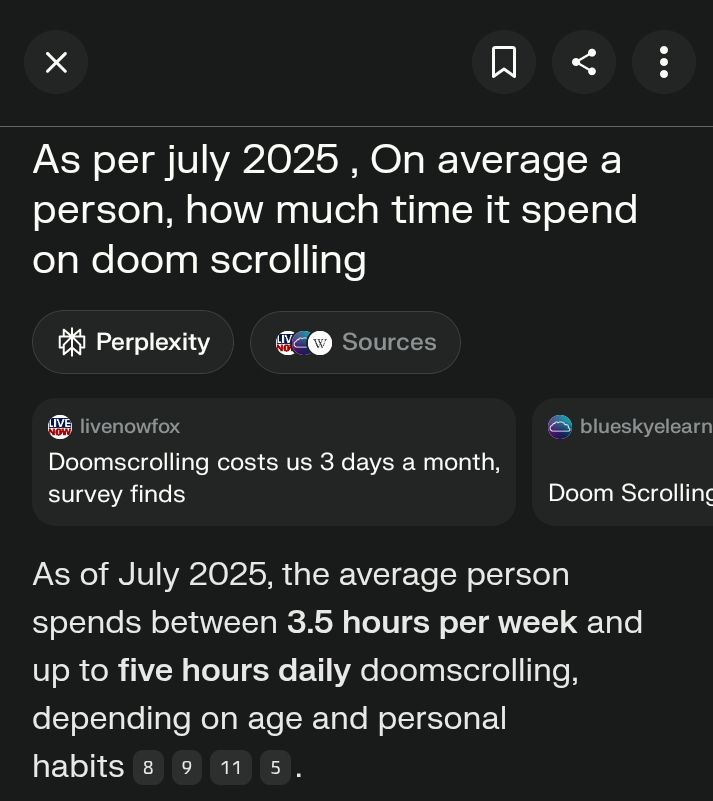Select the Perplexity tab
This screenshot has width=713, height=801.
click(x=133, y=342)
